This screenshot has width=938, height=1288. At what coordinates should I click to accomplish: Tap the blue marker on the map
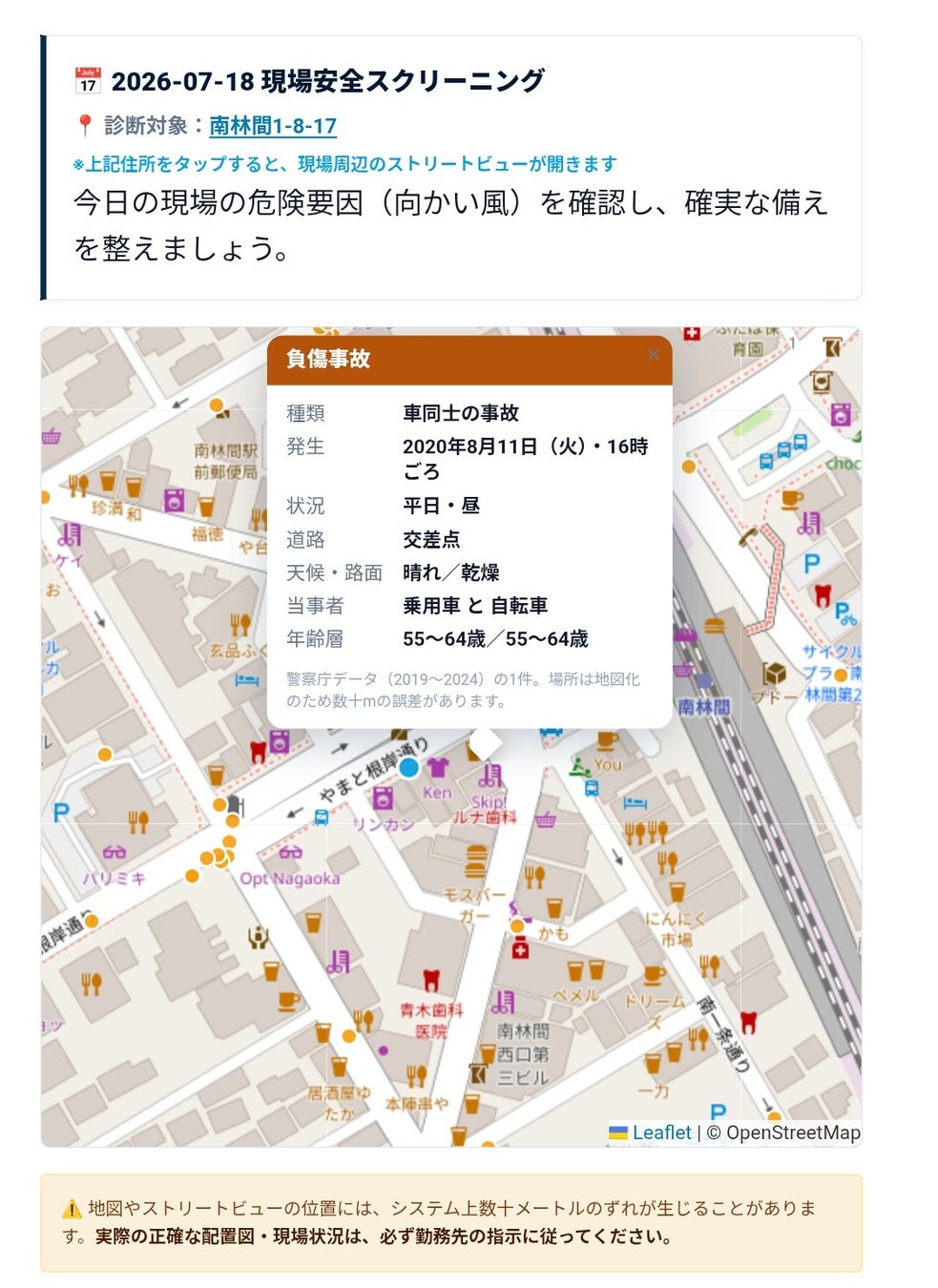pyautogui.click(x=408, y=767)
